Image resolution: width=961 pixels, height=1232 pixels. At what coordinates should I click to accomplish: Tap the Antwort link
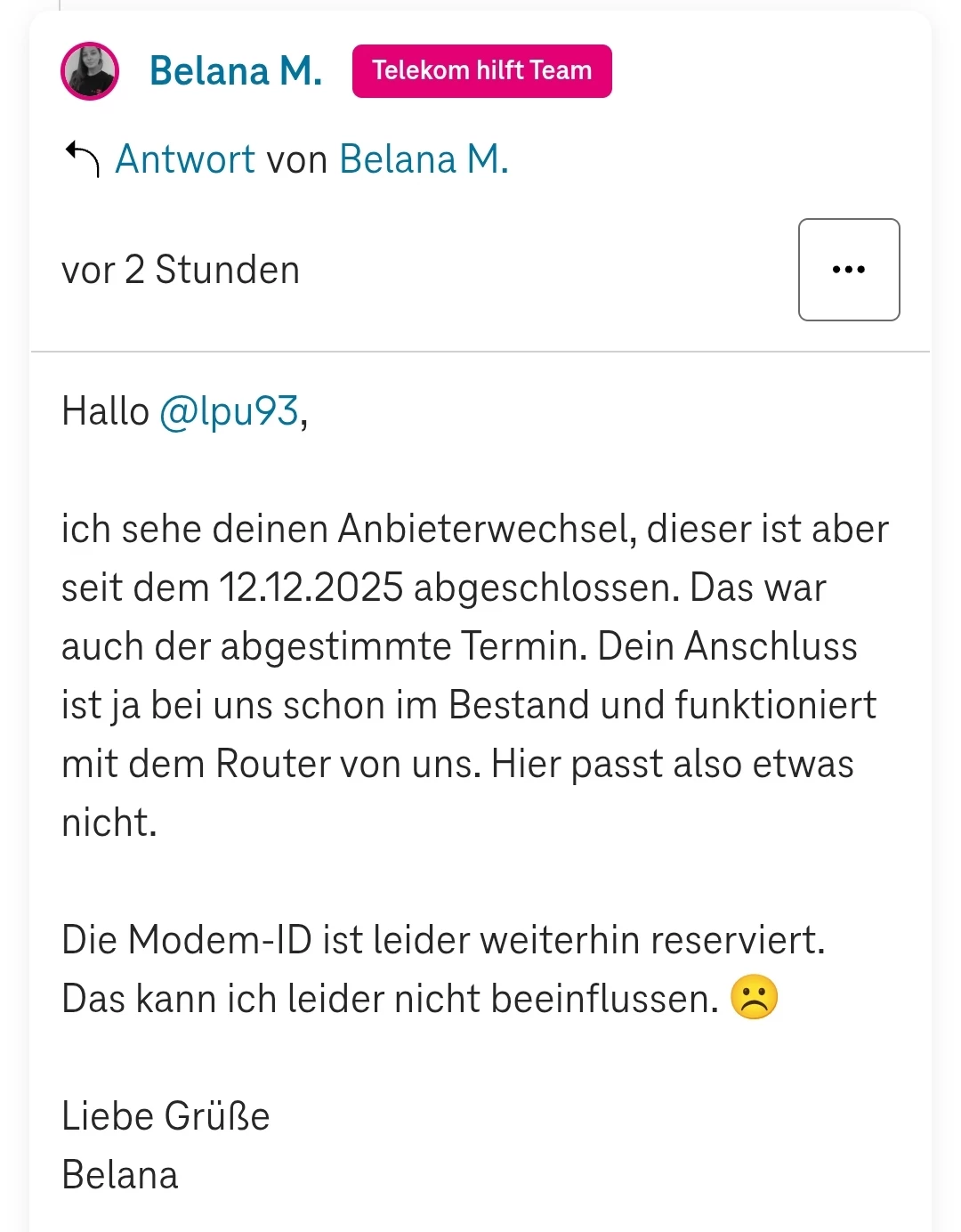click(x=185, y=159)
